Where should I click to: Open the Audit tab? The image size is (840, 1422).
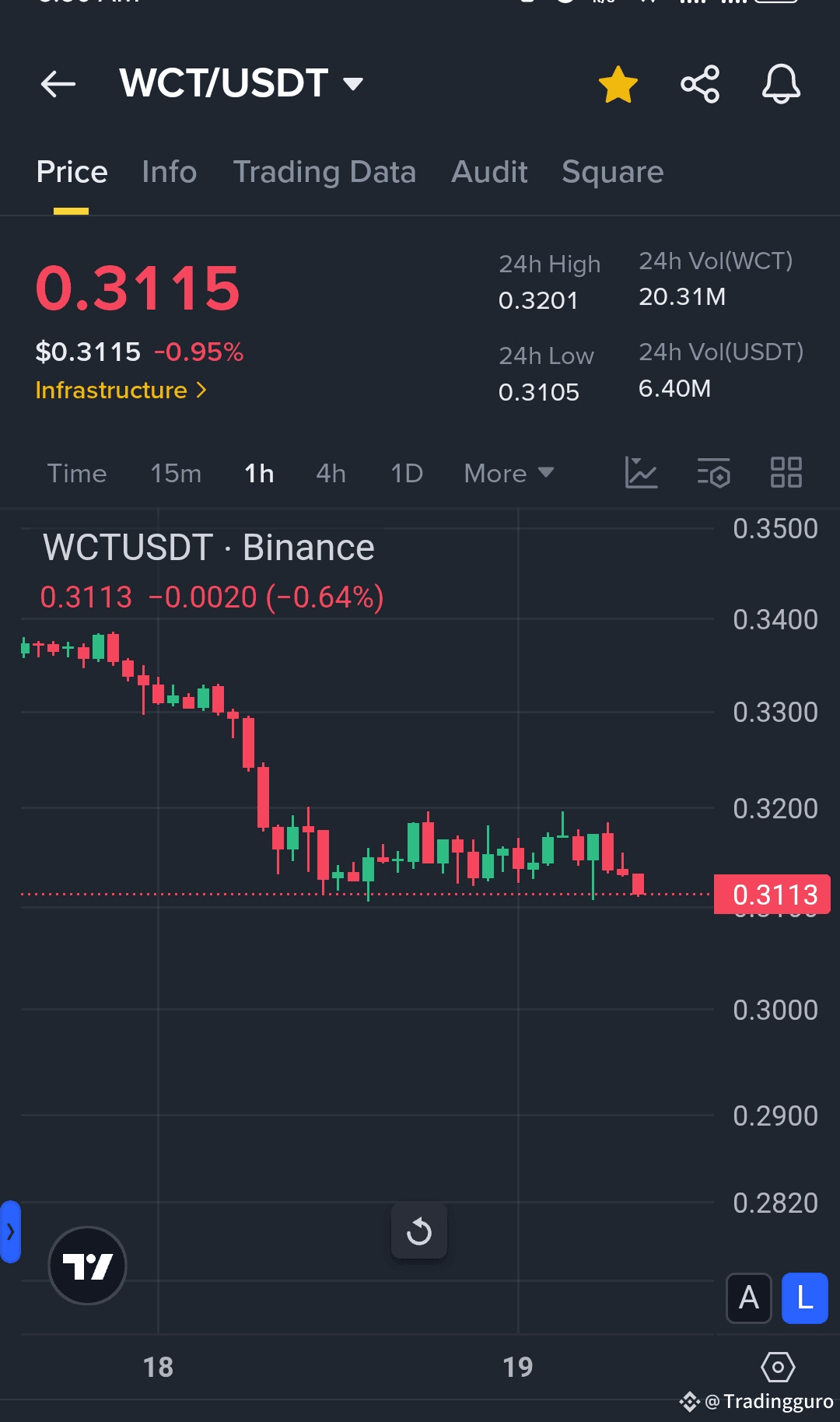(489, 172)
